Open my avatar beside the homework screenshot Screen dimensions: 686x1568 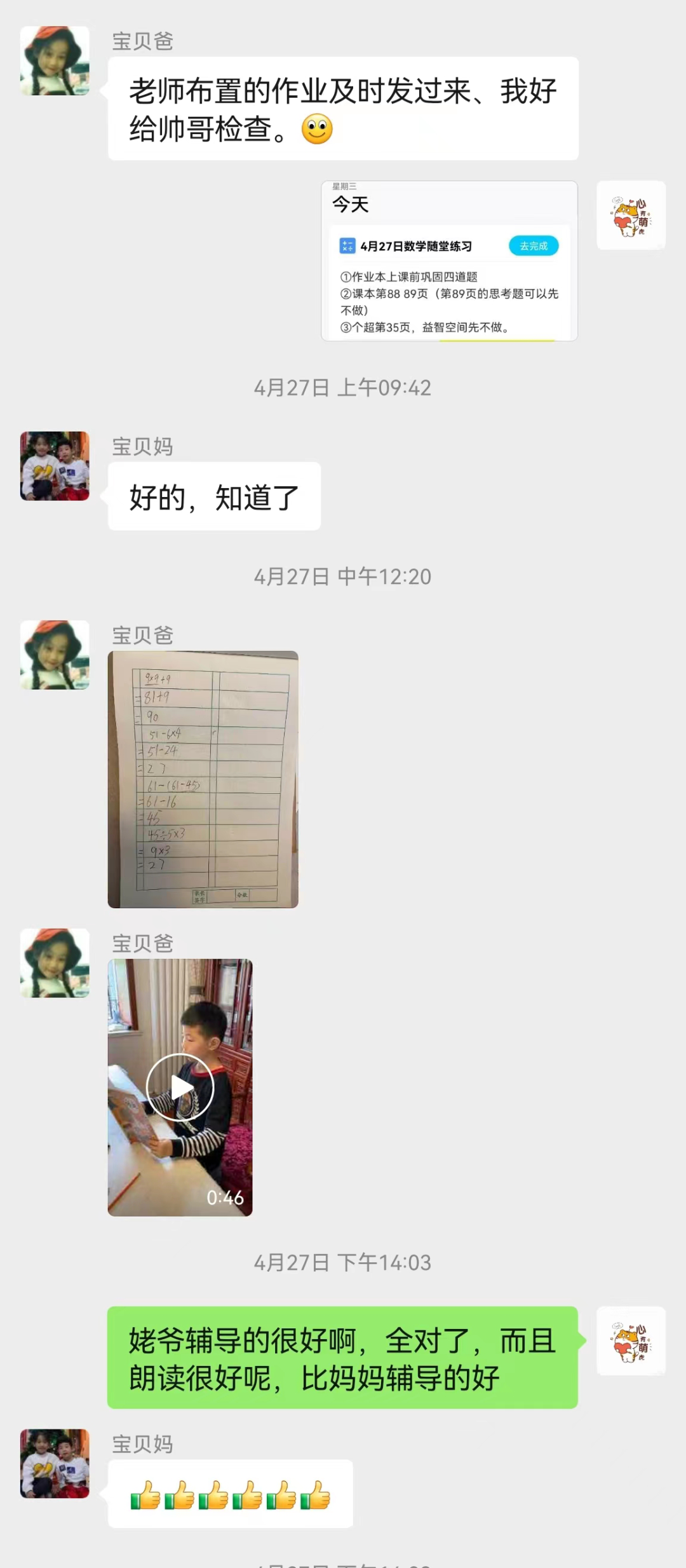tap(631, 215)
